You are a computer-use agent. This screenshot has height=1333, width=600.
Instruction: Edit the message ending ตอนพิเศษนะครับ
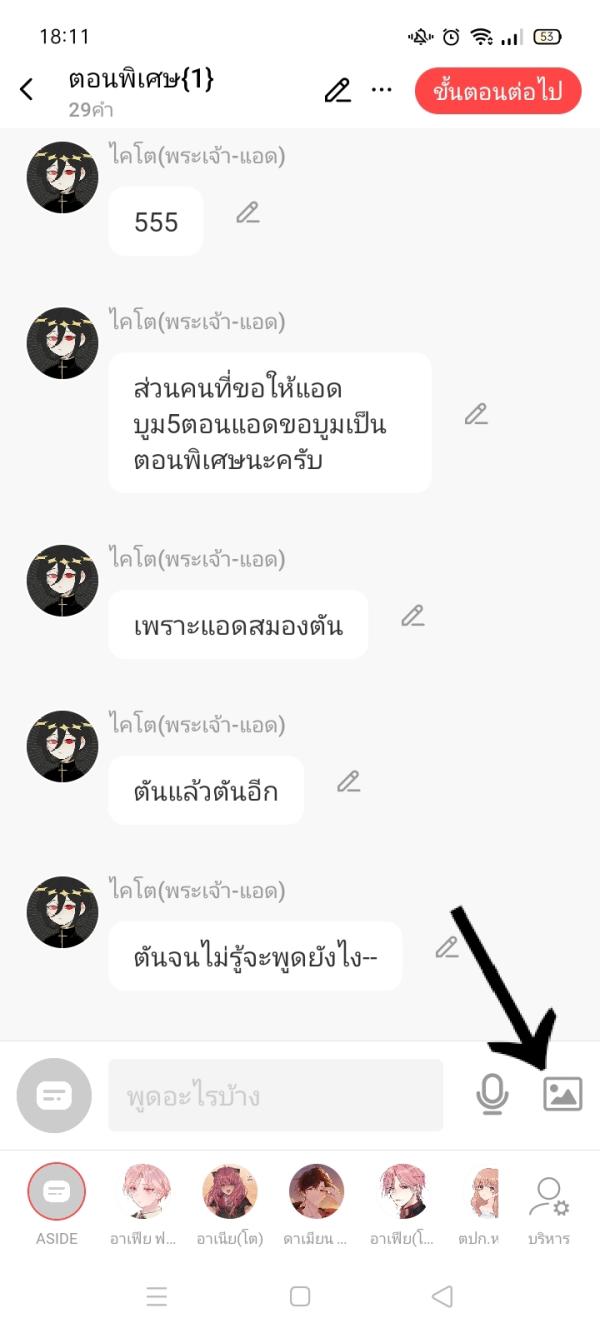coord(476,414)
